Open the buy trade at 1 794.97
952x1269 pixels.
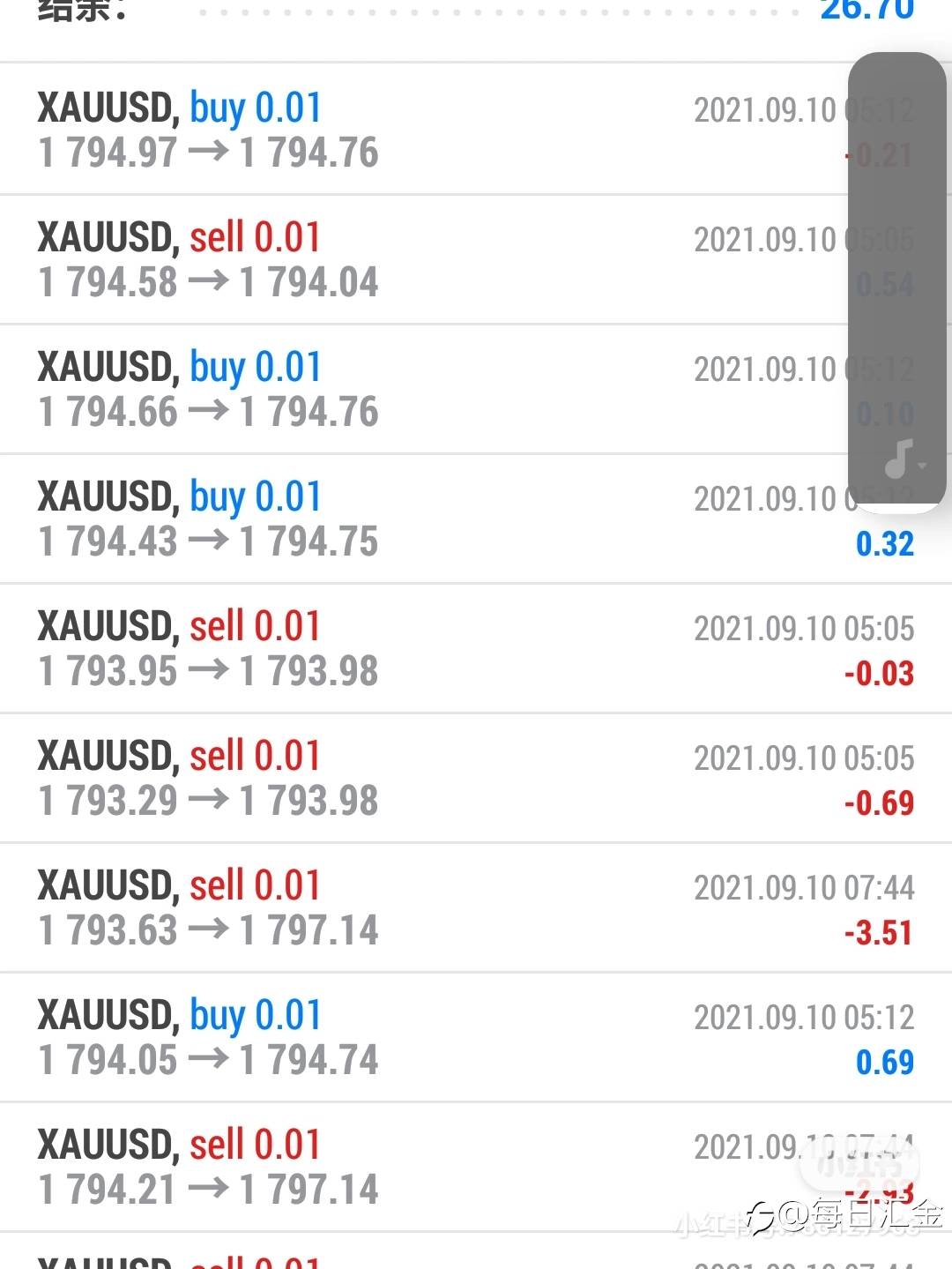[476, 130]
